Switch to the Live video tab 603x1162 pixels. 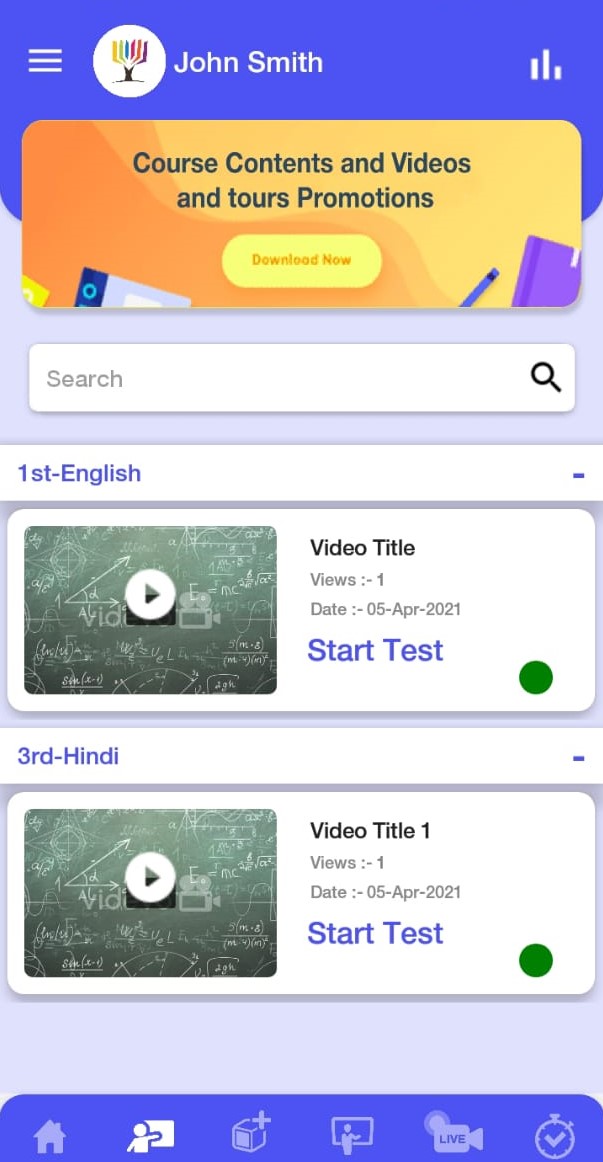[x=453, y=1134]
